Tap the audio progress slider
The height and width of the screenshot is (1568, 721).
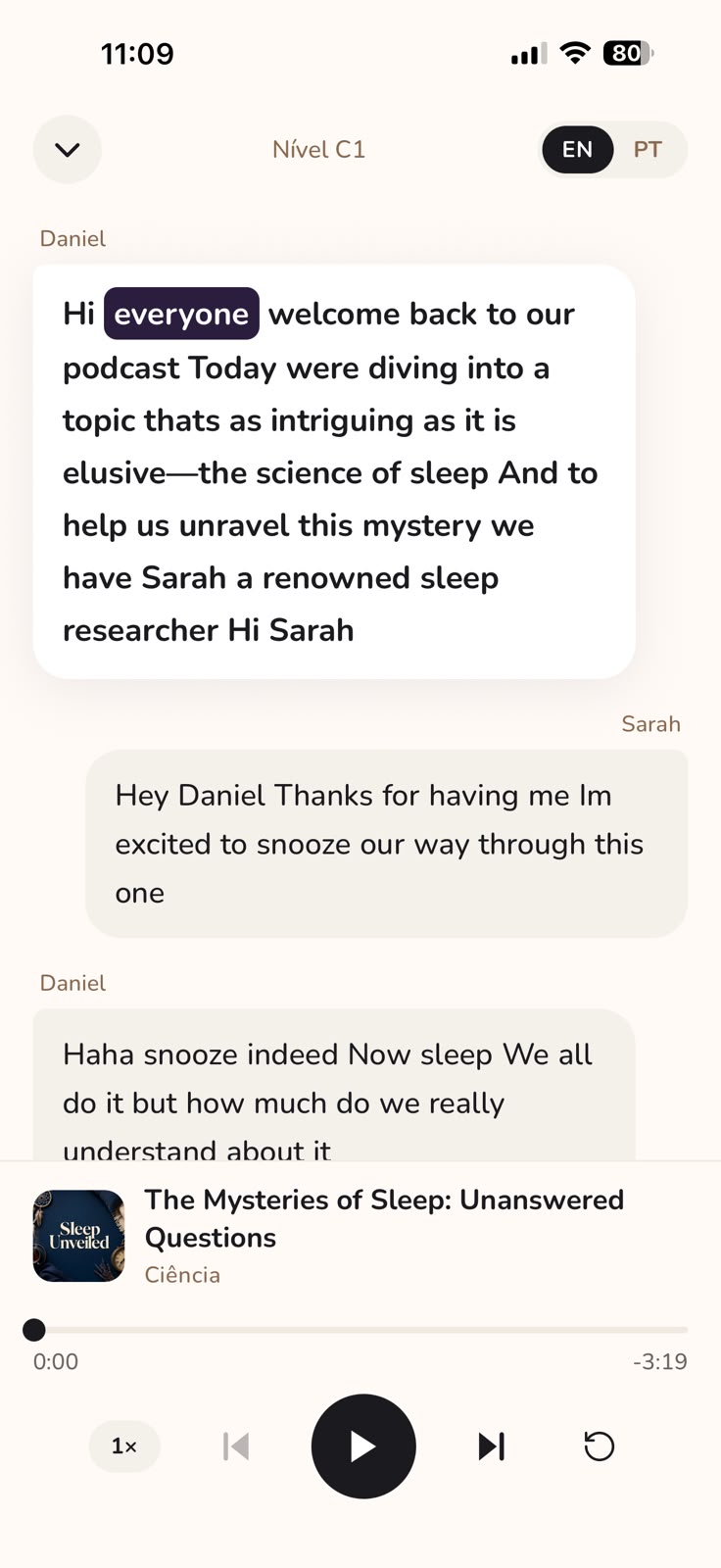[360, 1330]
